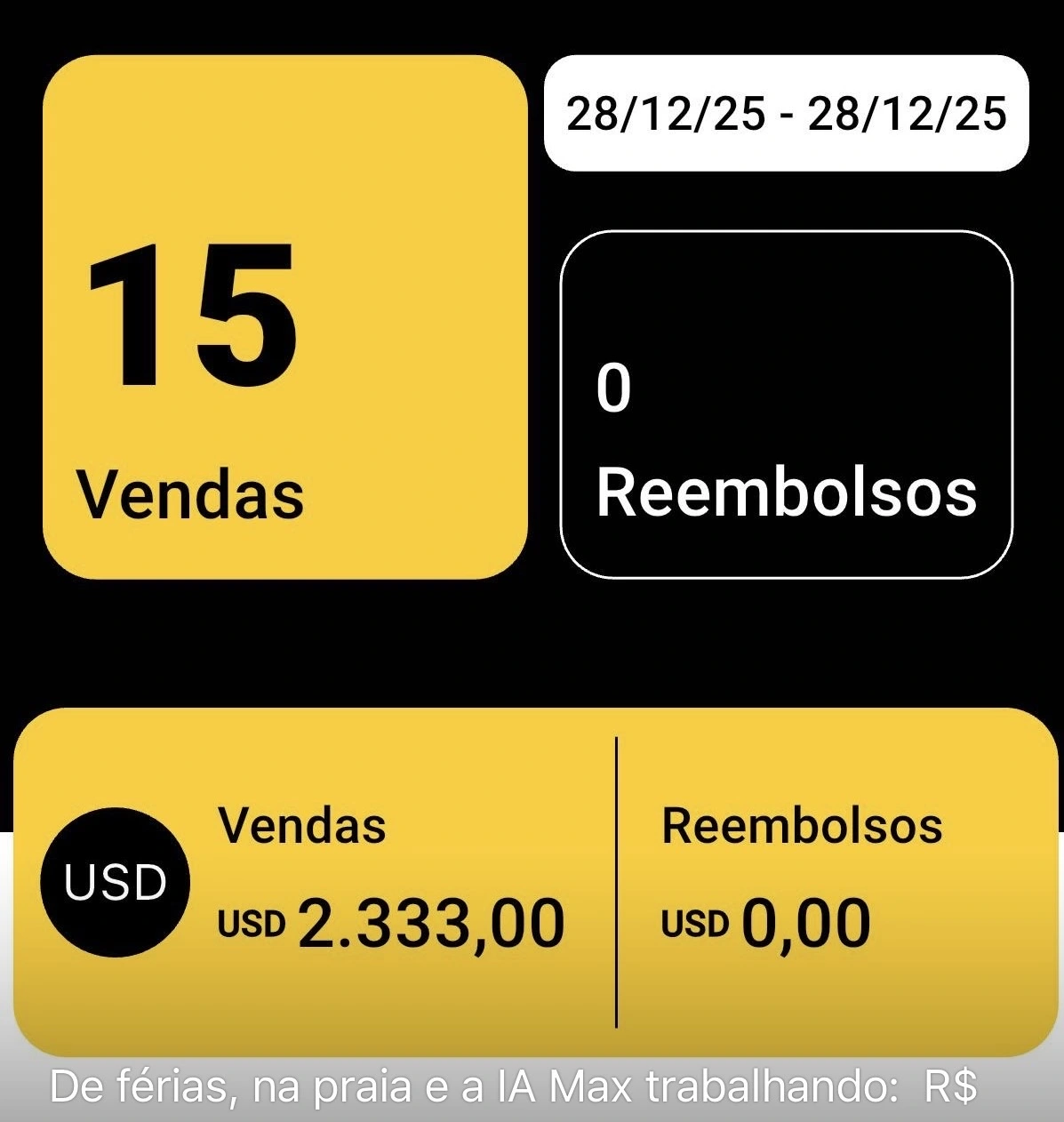Select the Reembolsos card showing 0

click(x=787, y=400)
